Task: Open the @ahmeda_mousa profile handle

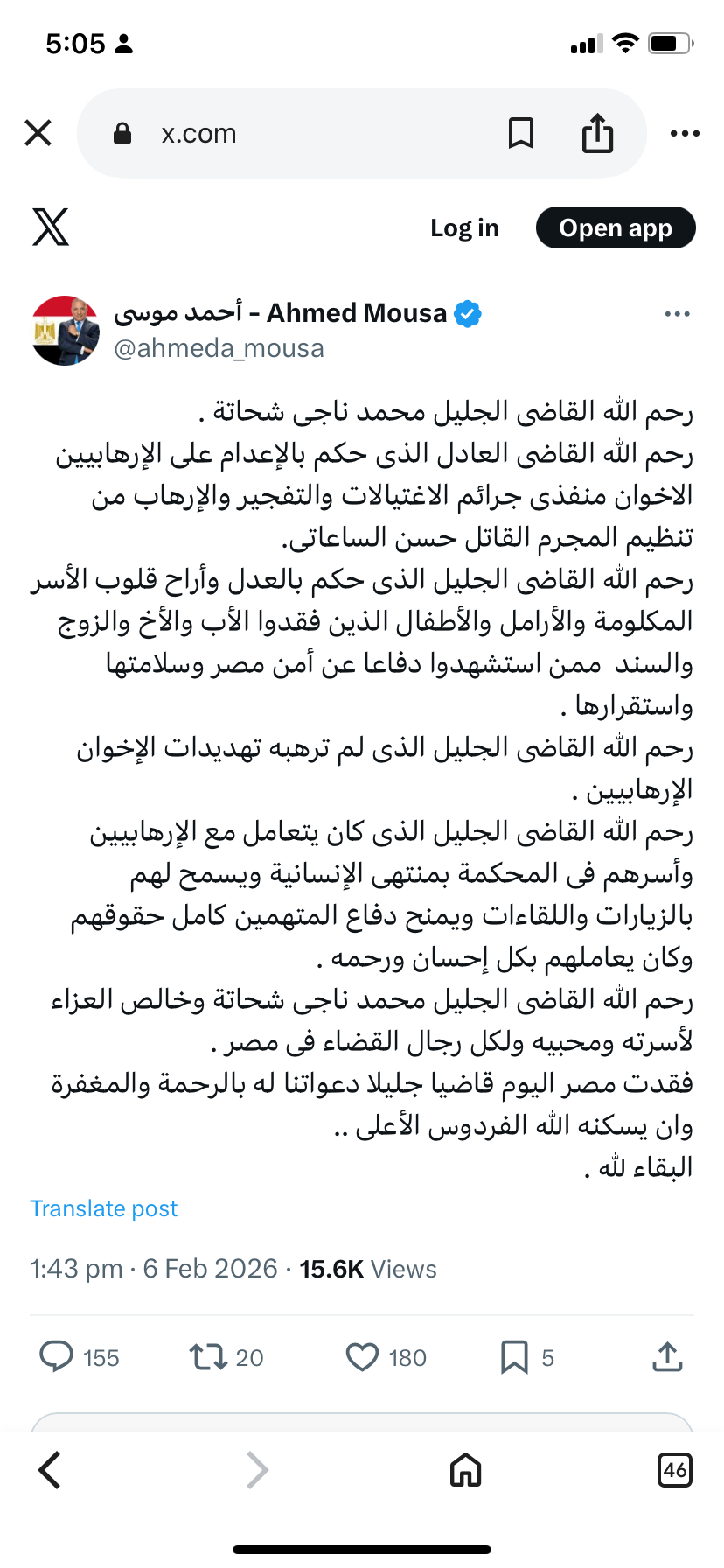Action: [x=219, y=348]
